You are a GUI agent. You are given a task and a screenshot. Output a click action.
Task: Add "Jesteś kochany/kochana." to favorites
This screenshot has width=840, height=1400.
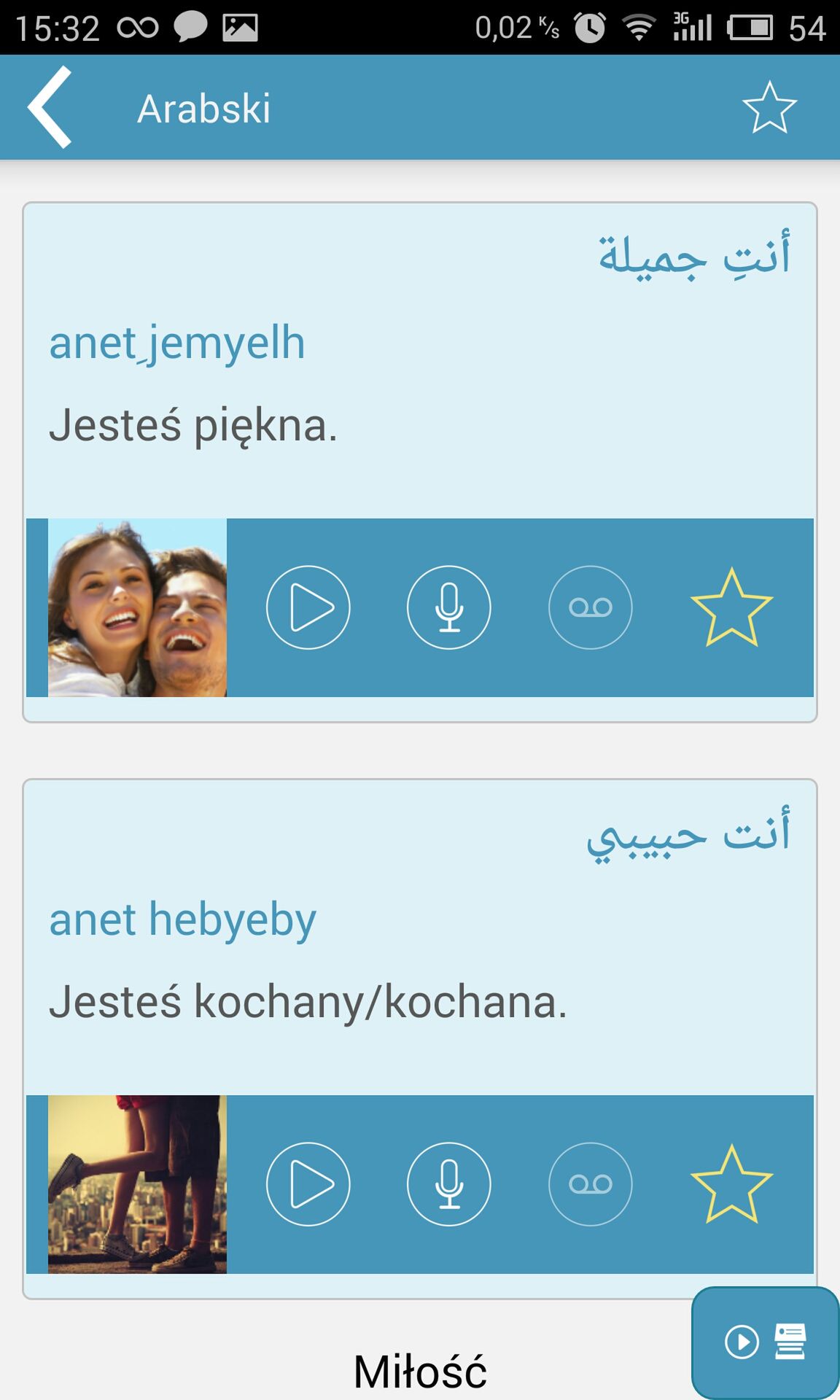coord(731,1184)
